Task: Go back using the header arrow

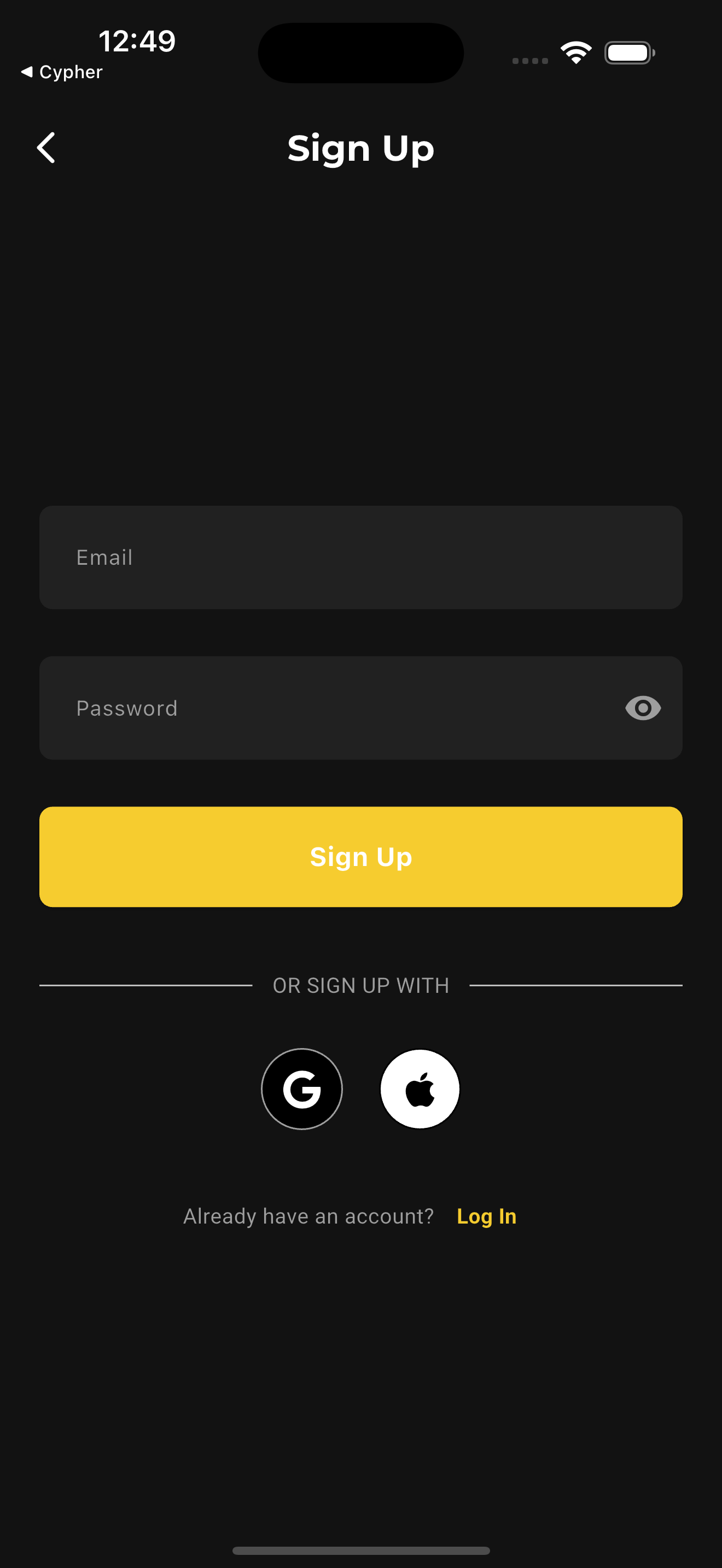Action: 46,148
